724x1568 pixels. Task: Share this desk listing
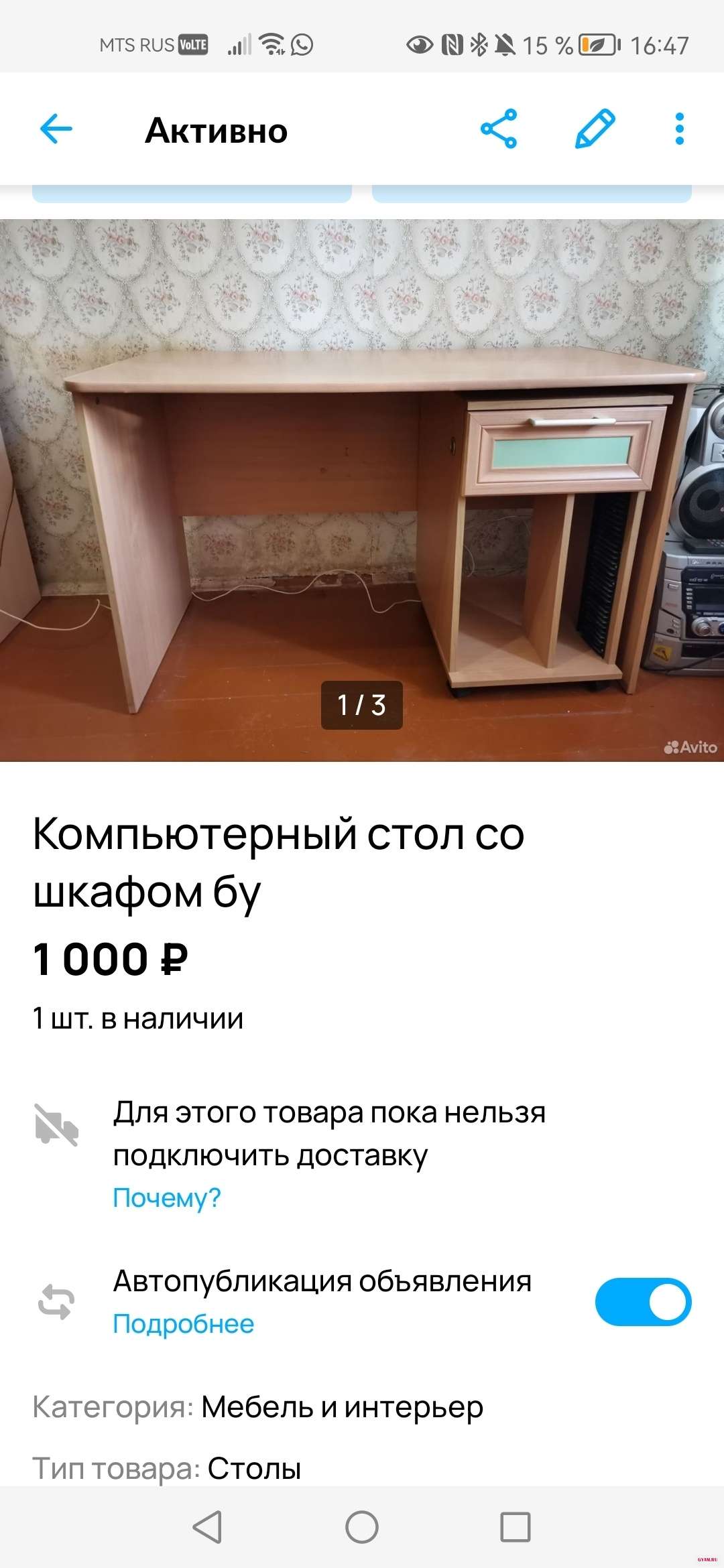499,129
